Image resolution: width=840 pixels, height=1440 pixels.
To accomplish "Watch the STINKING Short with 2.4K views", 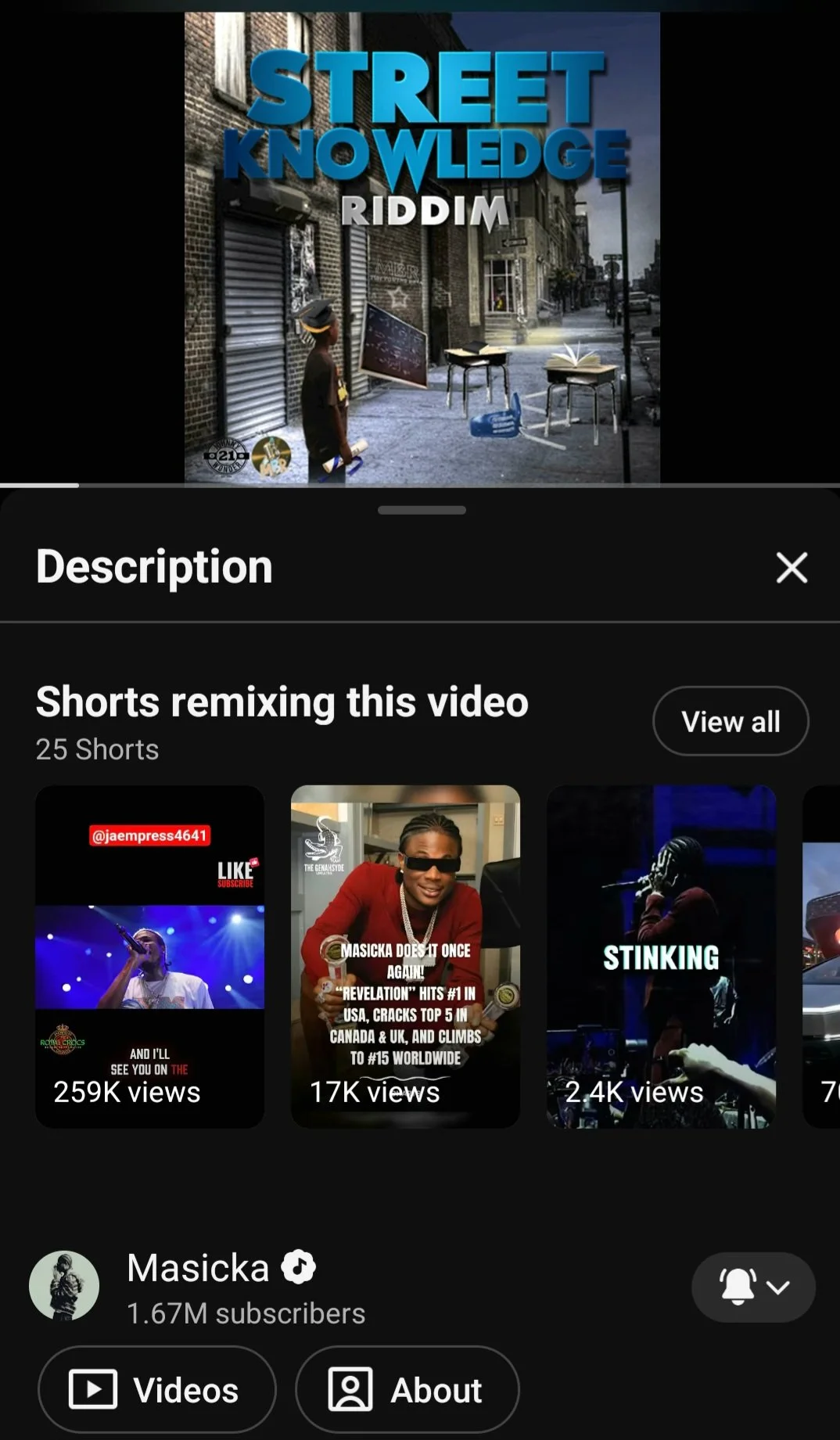I will click(x=661, y=956).
